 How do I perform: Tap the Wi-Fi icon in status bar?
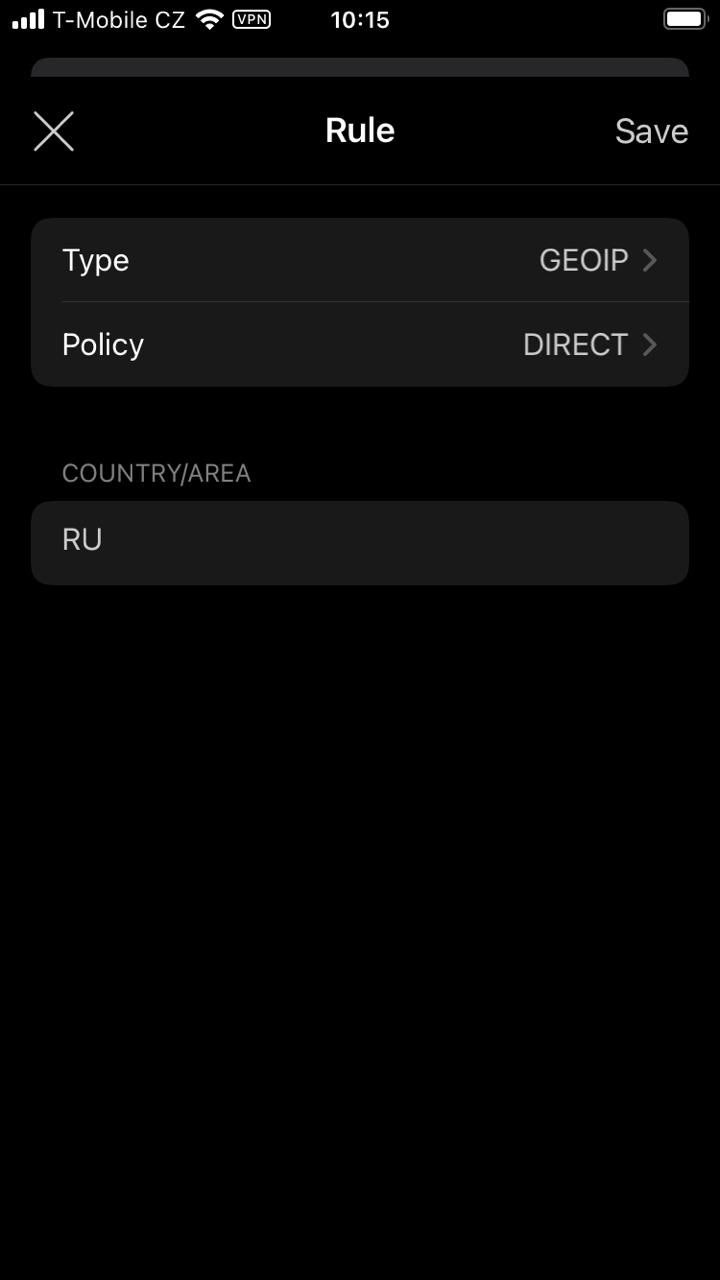[208, 18]
